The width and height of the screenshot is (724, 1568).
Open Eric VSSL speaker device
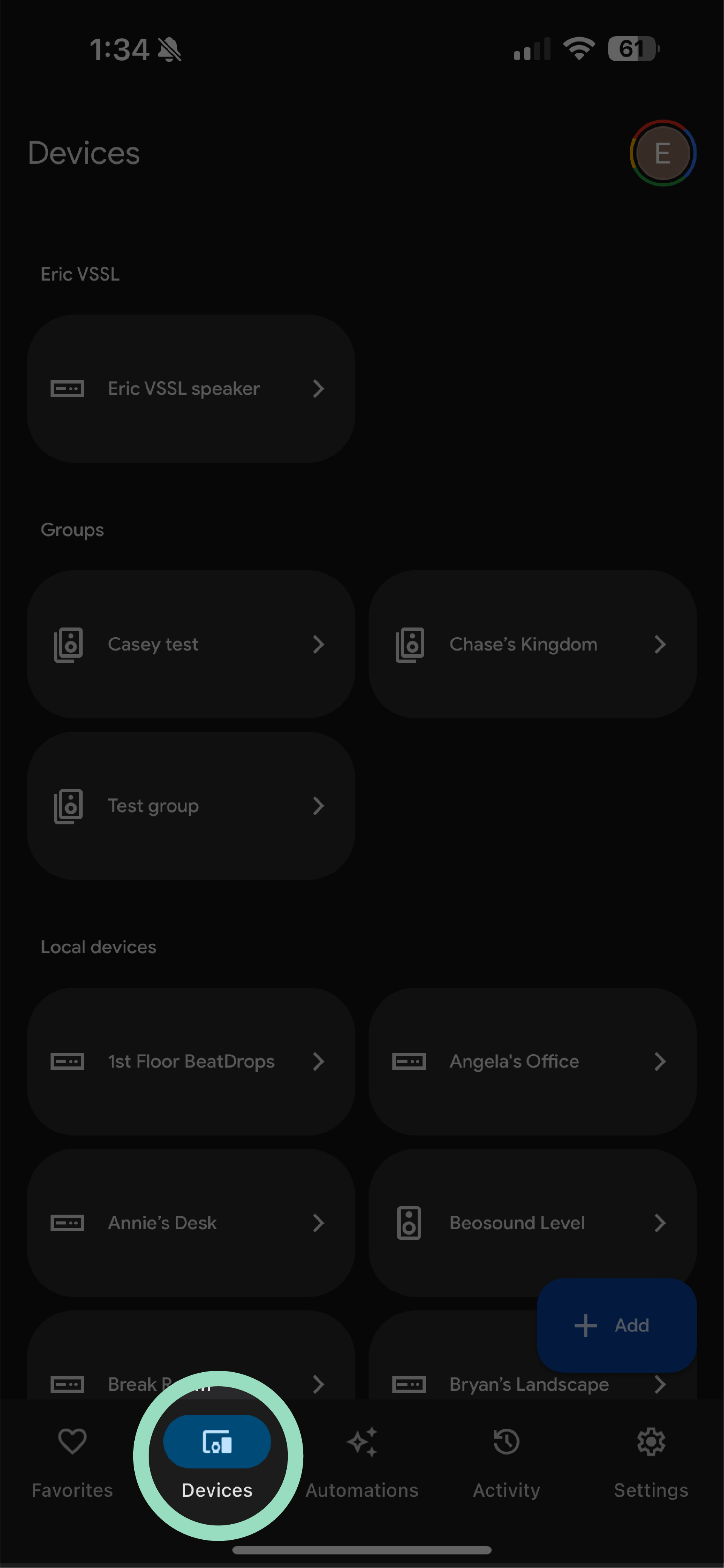tap(191, 388)
